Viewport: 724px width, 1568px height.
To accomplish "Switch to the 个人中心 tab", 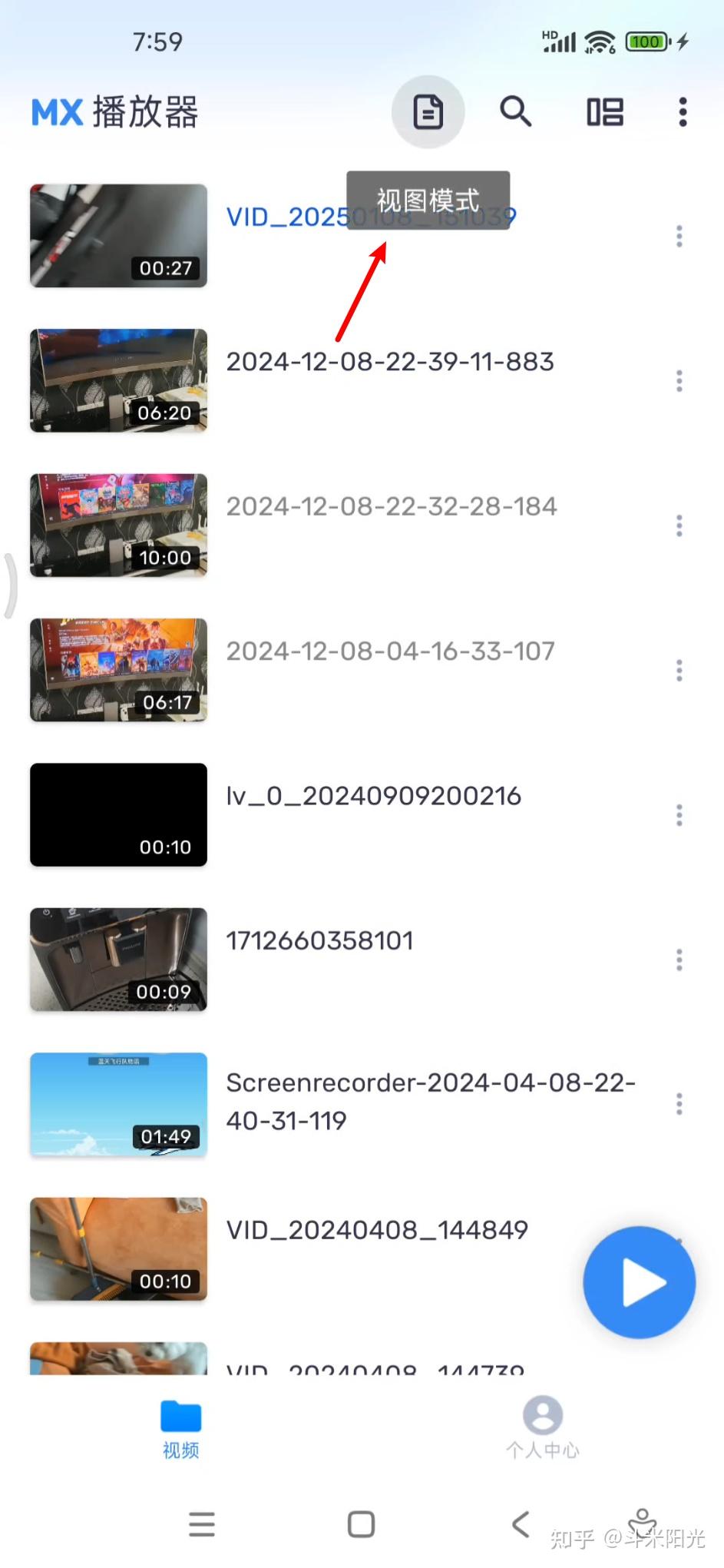I will click(544, 1430).
